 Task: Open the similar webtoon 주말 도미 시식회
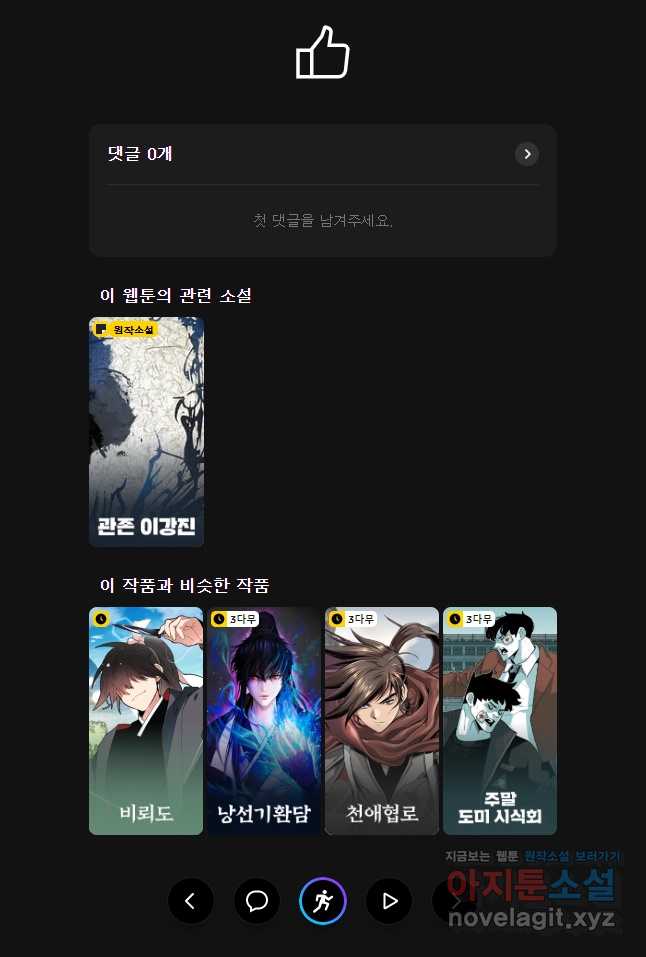point(500,720)
